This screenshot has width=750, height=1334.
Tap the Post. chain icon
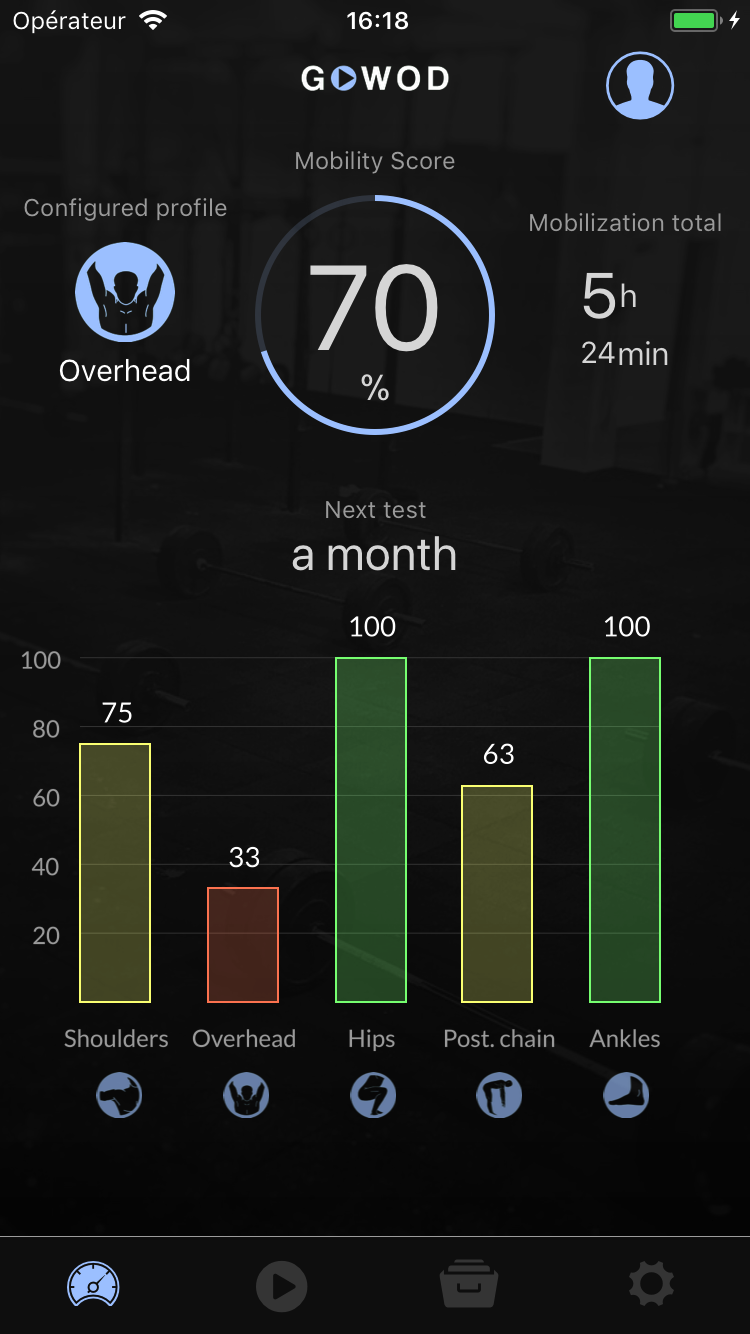coord(499,1095)
